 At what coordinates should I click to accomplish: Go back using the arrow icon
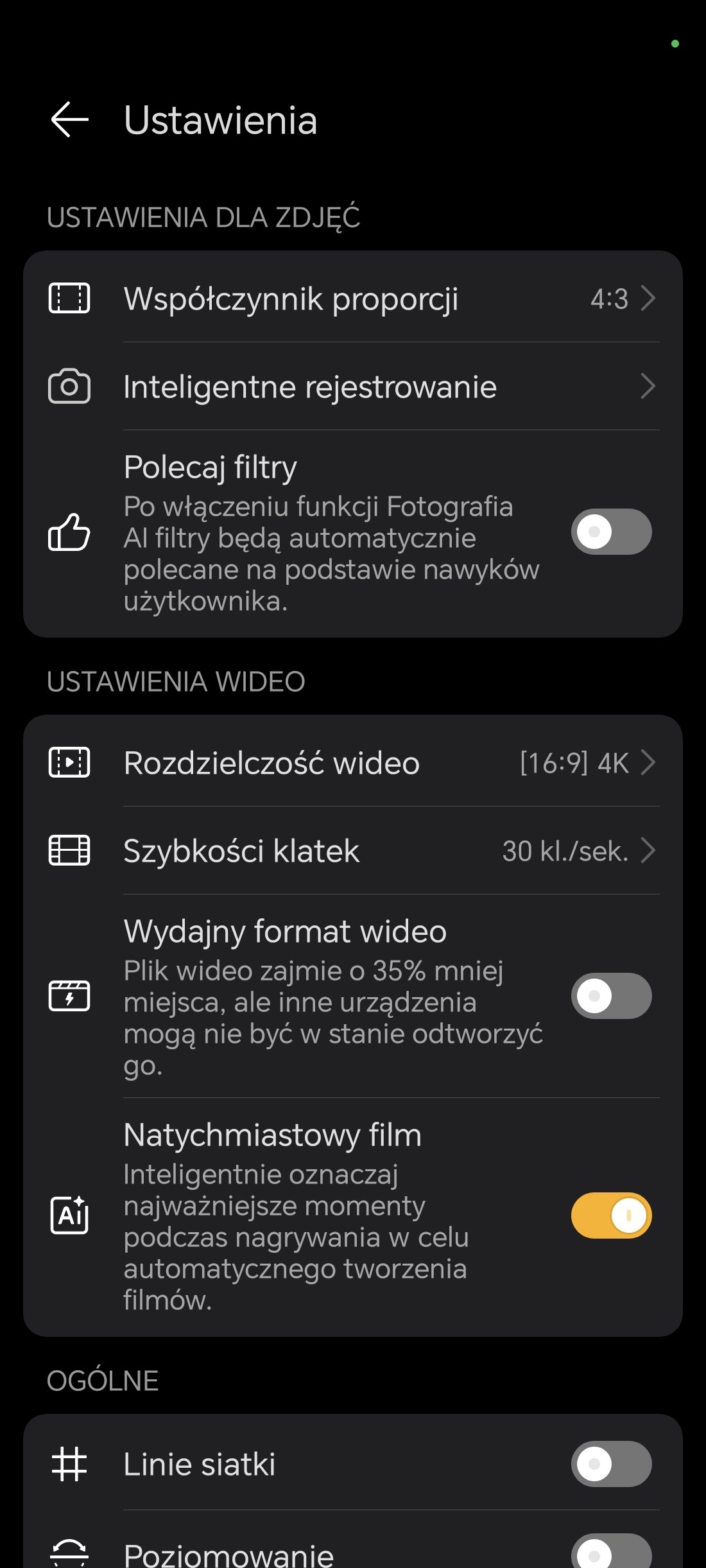(x=69, y=119)
